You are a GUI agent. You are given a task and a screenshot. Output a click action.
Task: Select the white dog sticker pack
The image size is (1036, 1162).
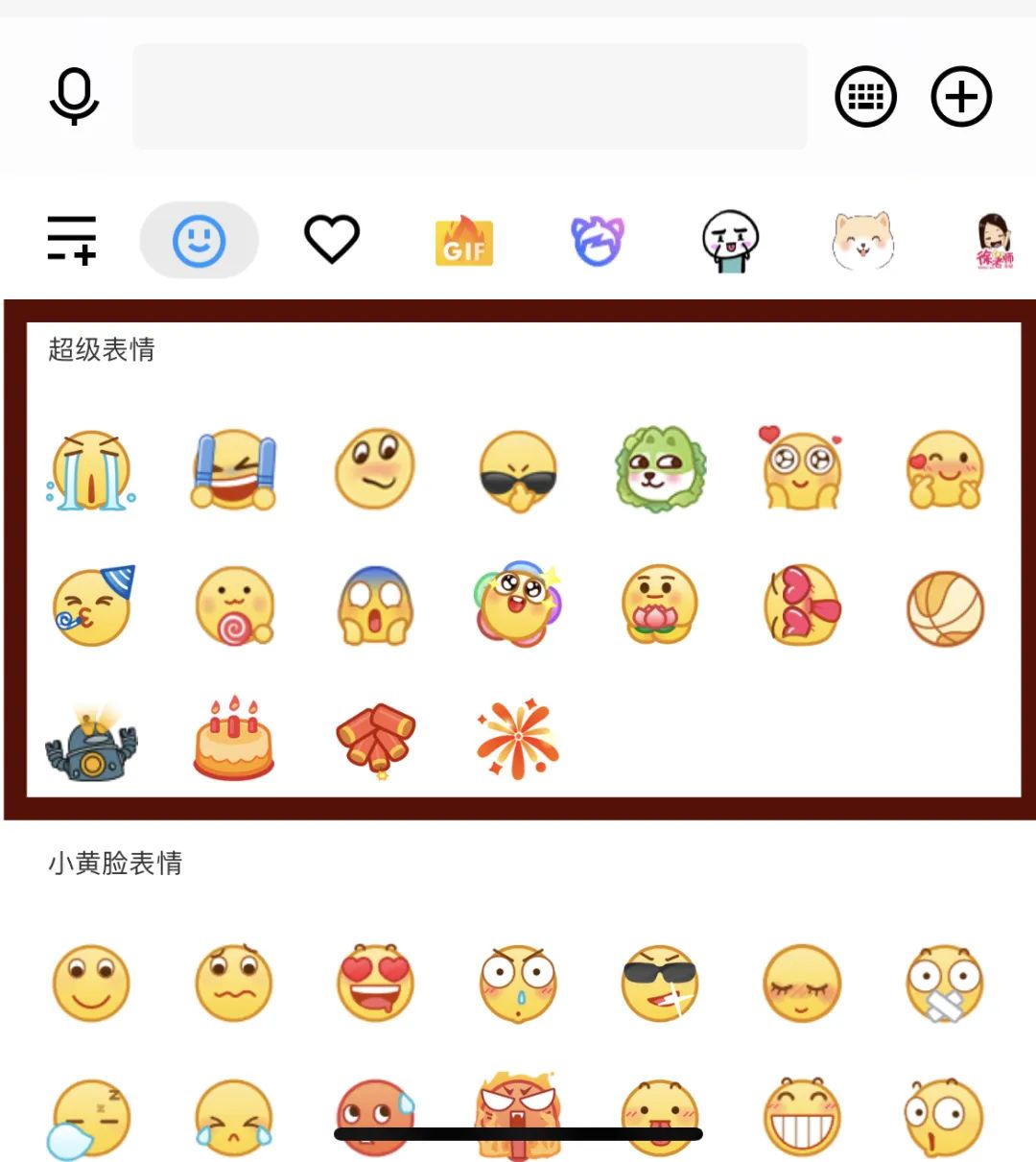tap(861, 241)
